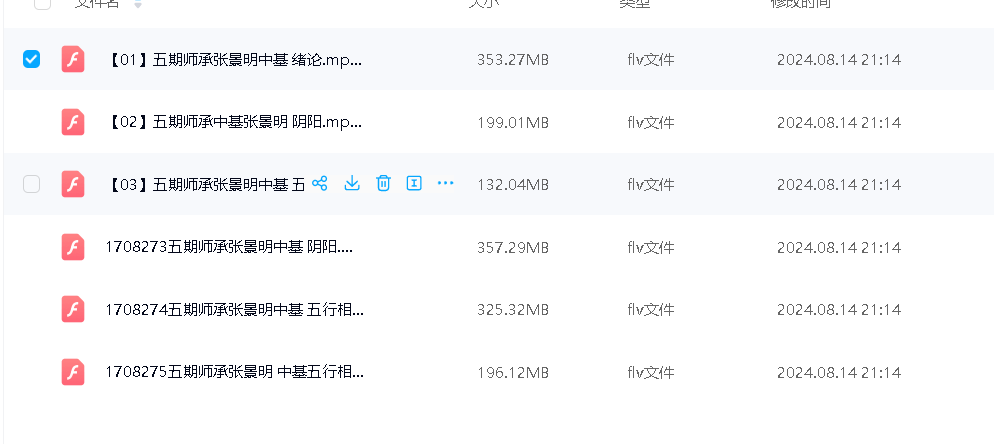Open the 1708275 中基五行相 file
The width and height of the screenshot is (994, 444).
coord(234,372)
